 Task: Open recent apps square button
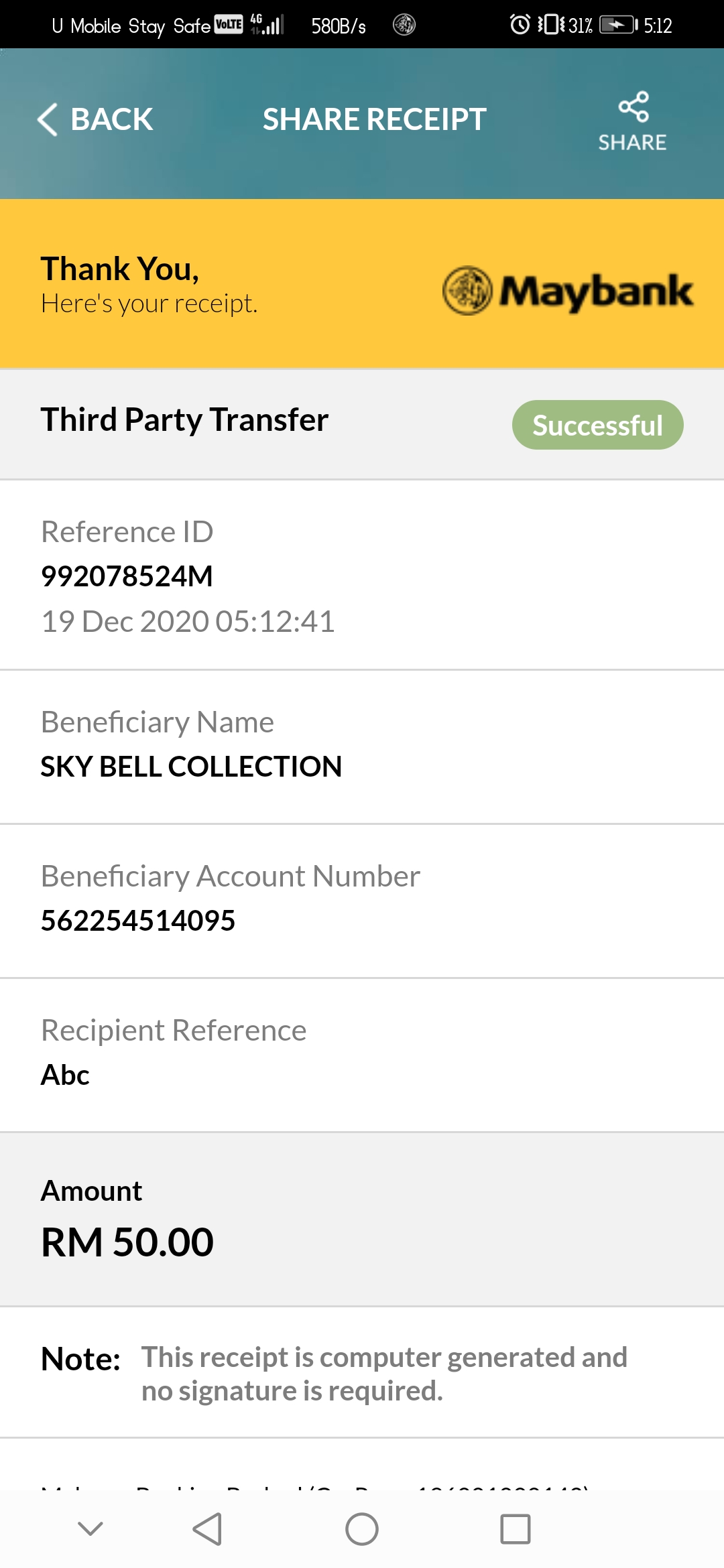pos(516,1529)
